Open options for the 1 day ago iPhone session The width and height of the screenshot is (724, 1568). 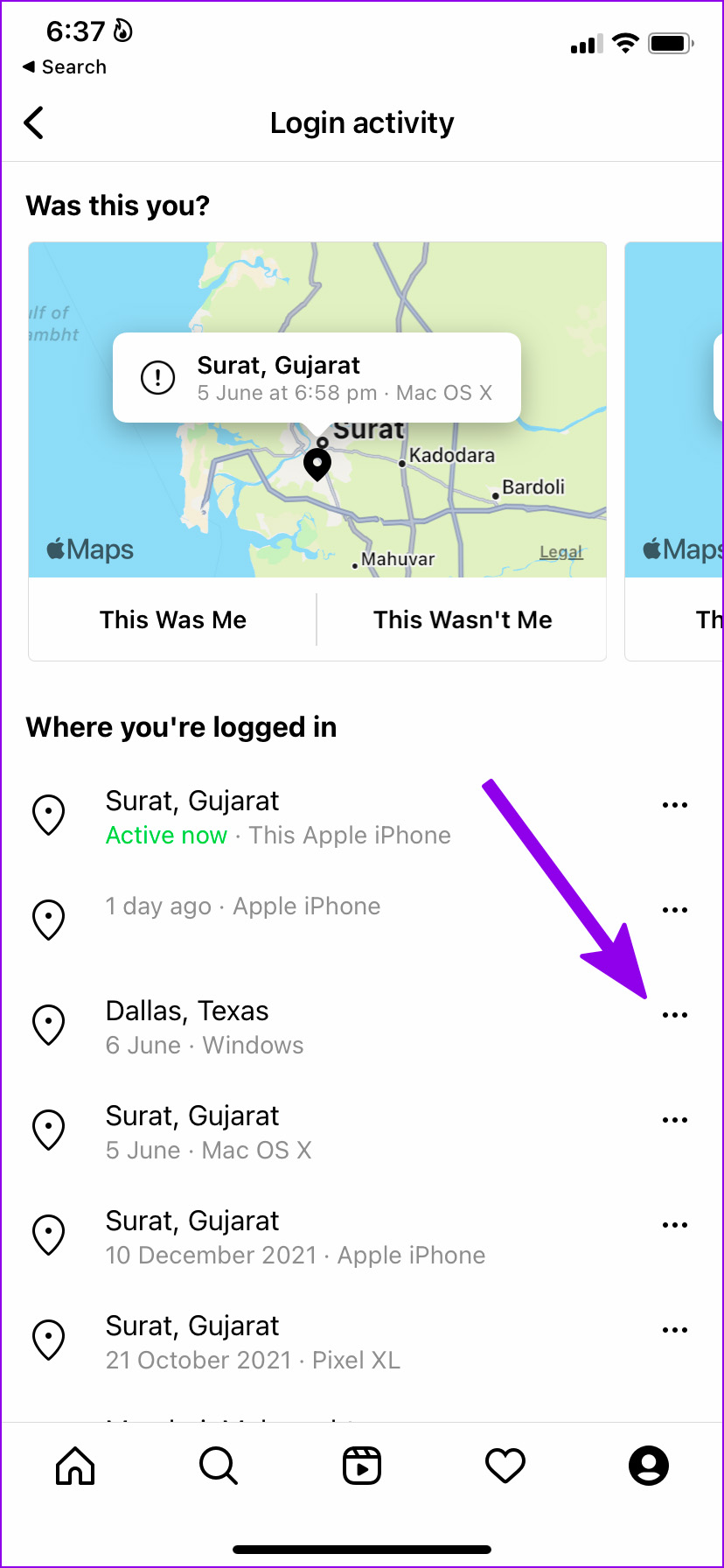pos(674,910)
